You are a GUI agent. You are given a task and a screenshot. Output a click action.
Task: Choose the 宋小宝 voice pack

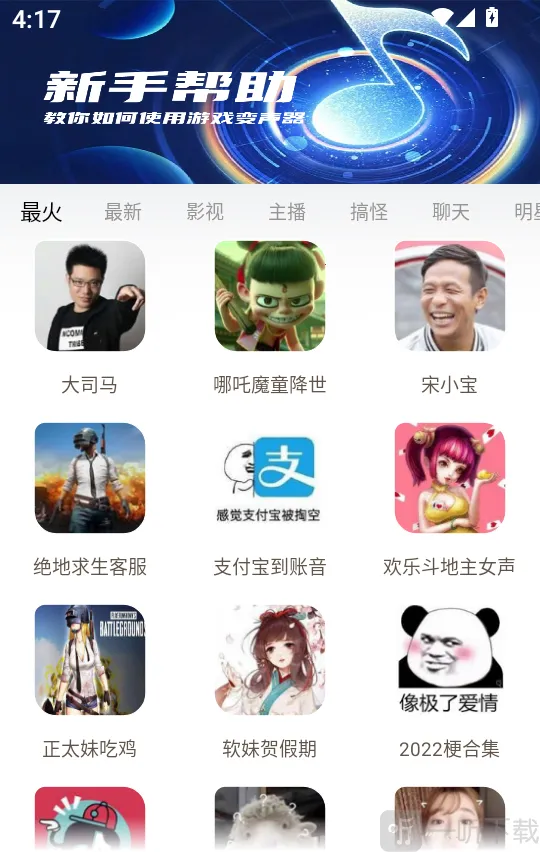tap(450, 318)
